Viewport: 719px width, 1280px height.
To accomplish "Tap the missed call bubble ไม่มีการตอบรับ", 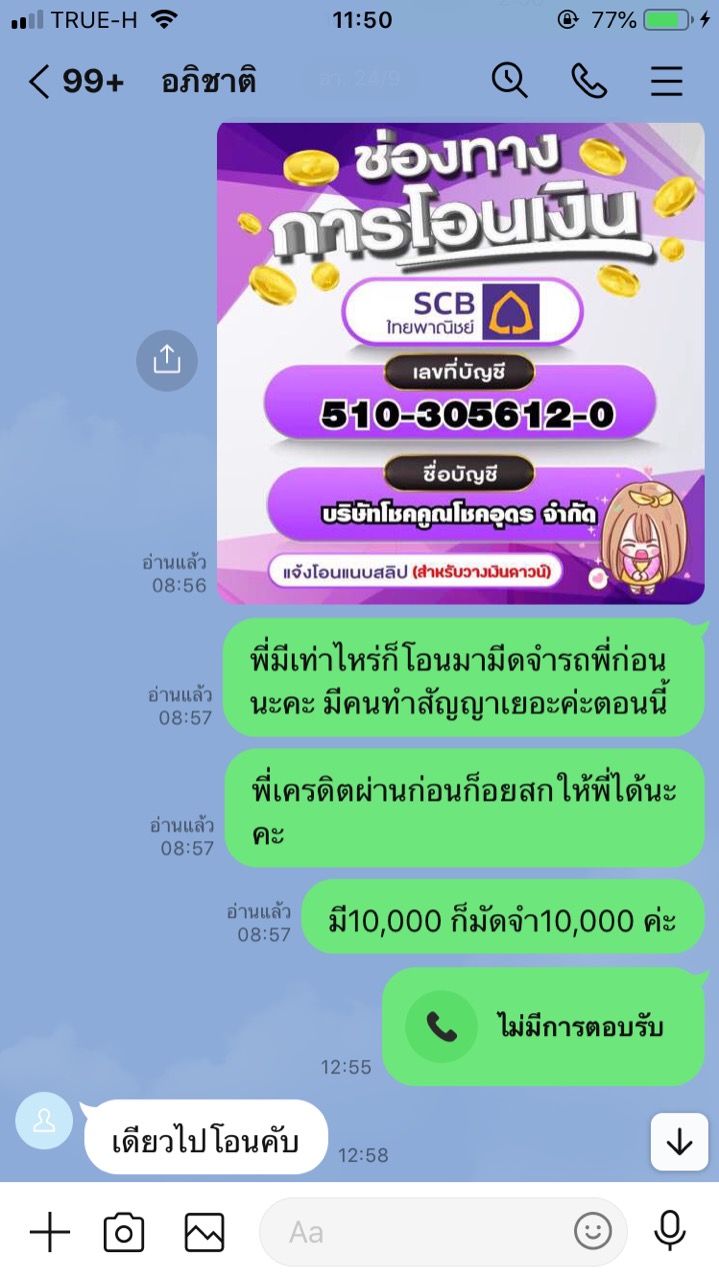I will [x=544, y=1027].
